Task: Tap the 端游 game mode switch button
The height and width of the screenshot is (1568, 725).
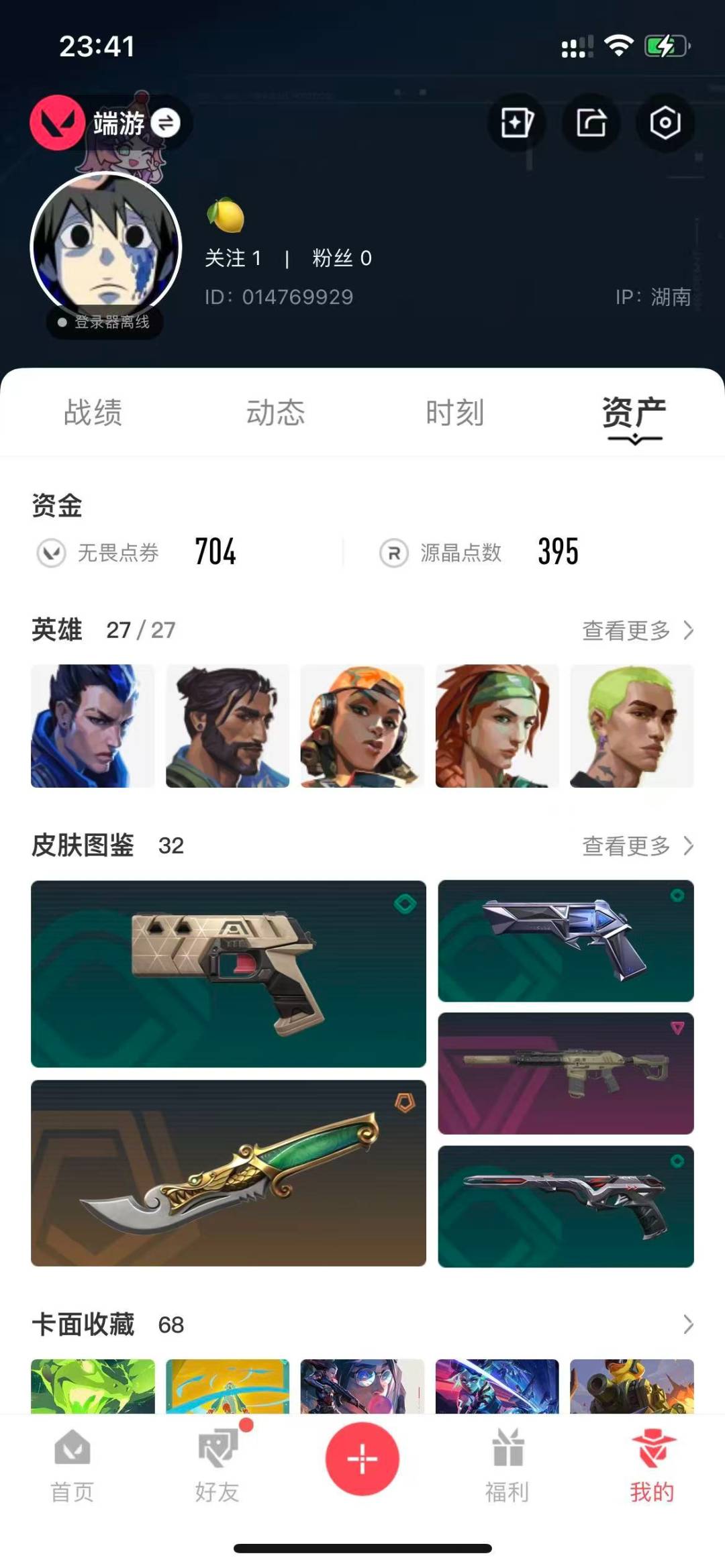Action: click(x=164, y=123)
